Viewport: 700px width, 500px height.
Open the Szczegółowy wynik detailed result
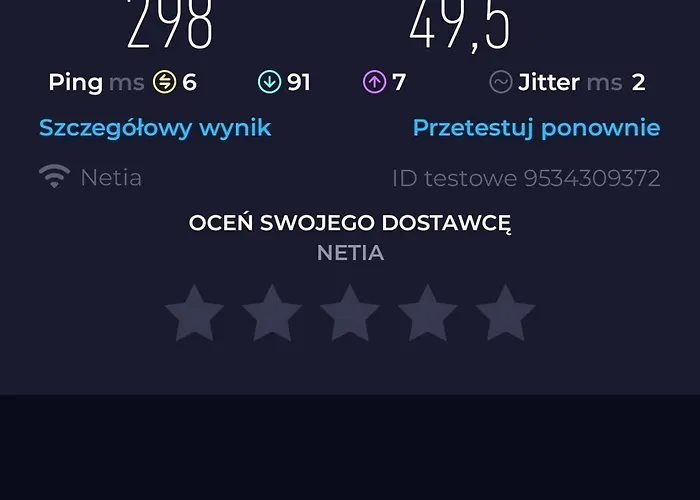(x=155, y=128)
